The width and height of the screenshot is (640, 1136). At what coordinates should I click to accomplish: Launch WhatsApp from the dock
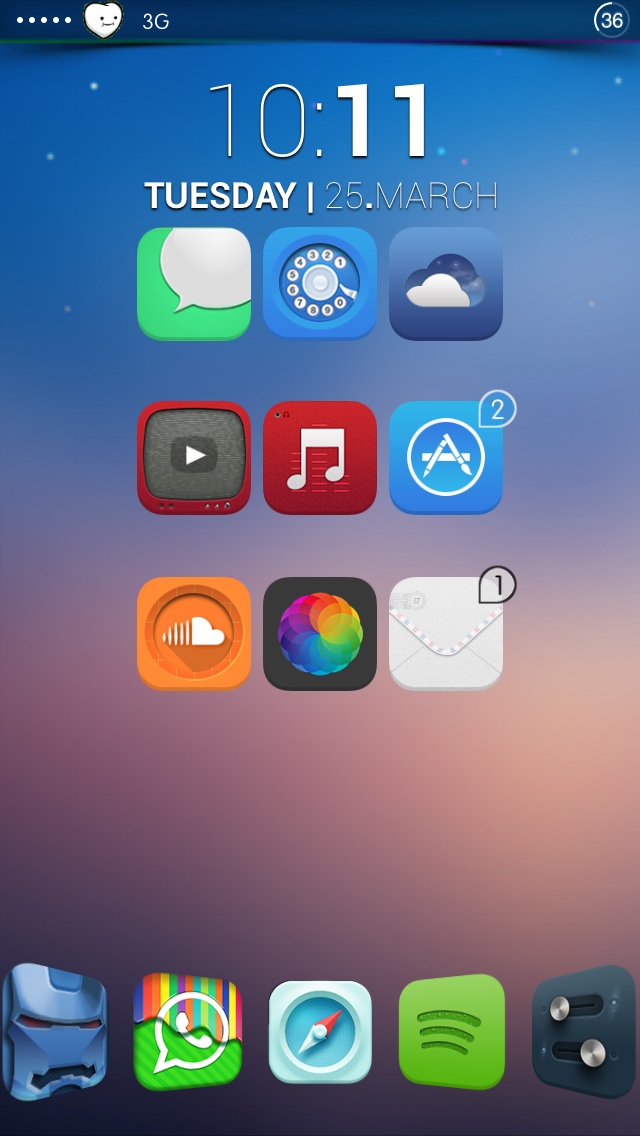(x=188, y=1032)
